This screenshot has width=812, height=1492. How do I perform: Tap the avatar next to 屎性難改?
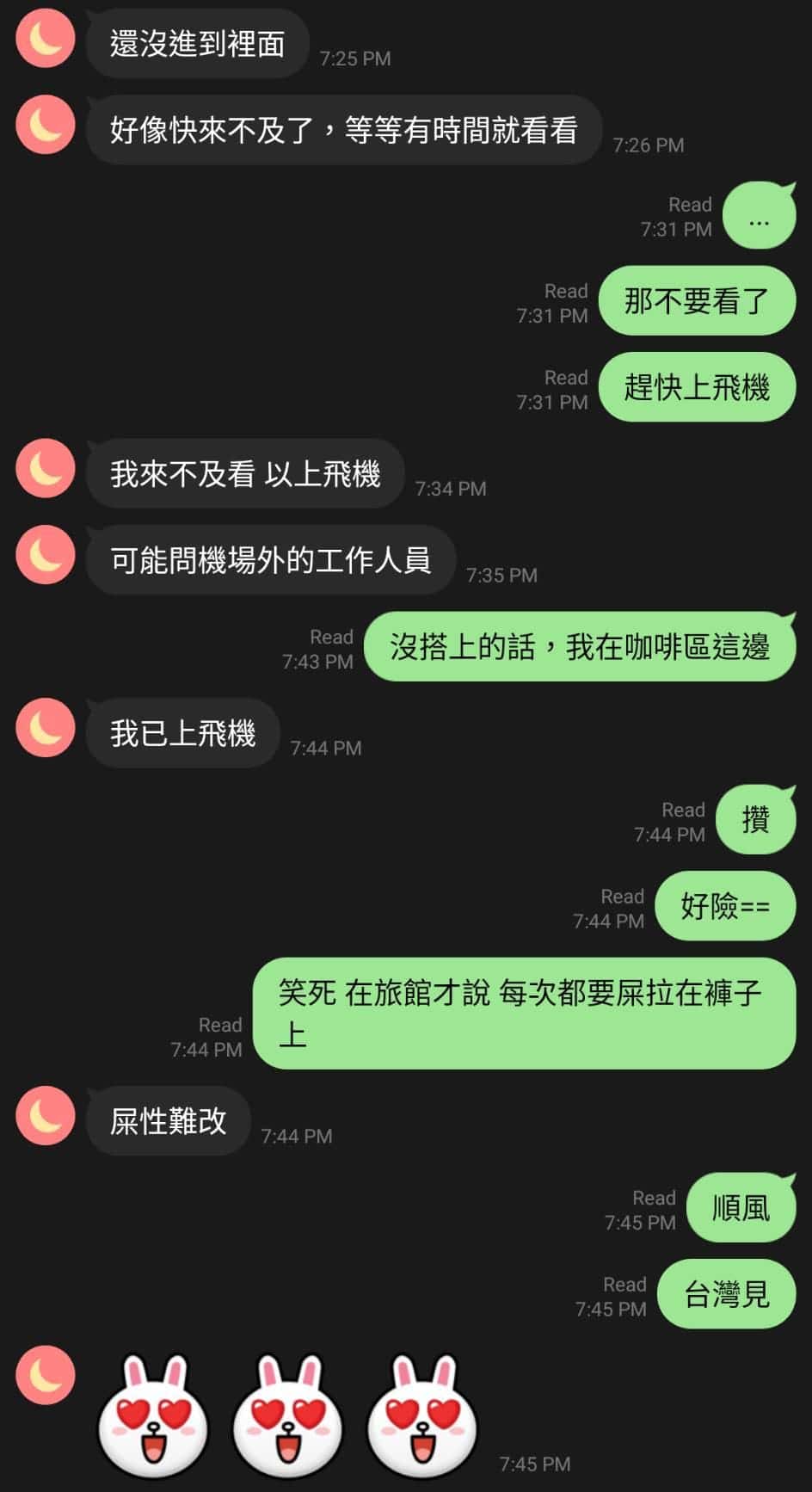click(x=46, y=1116)
